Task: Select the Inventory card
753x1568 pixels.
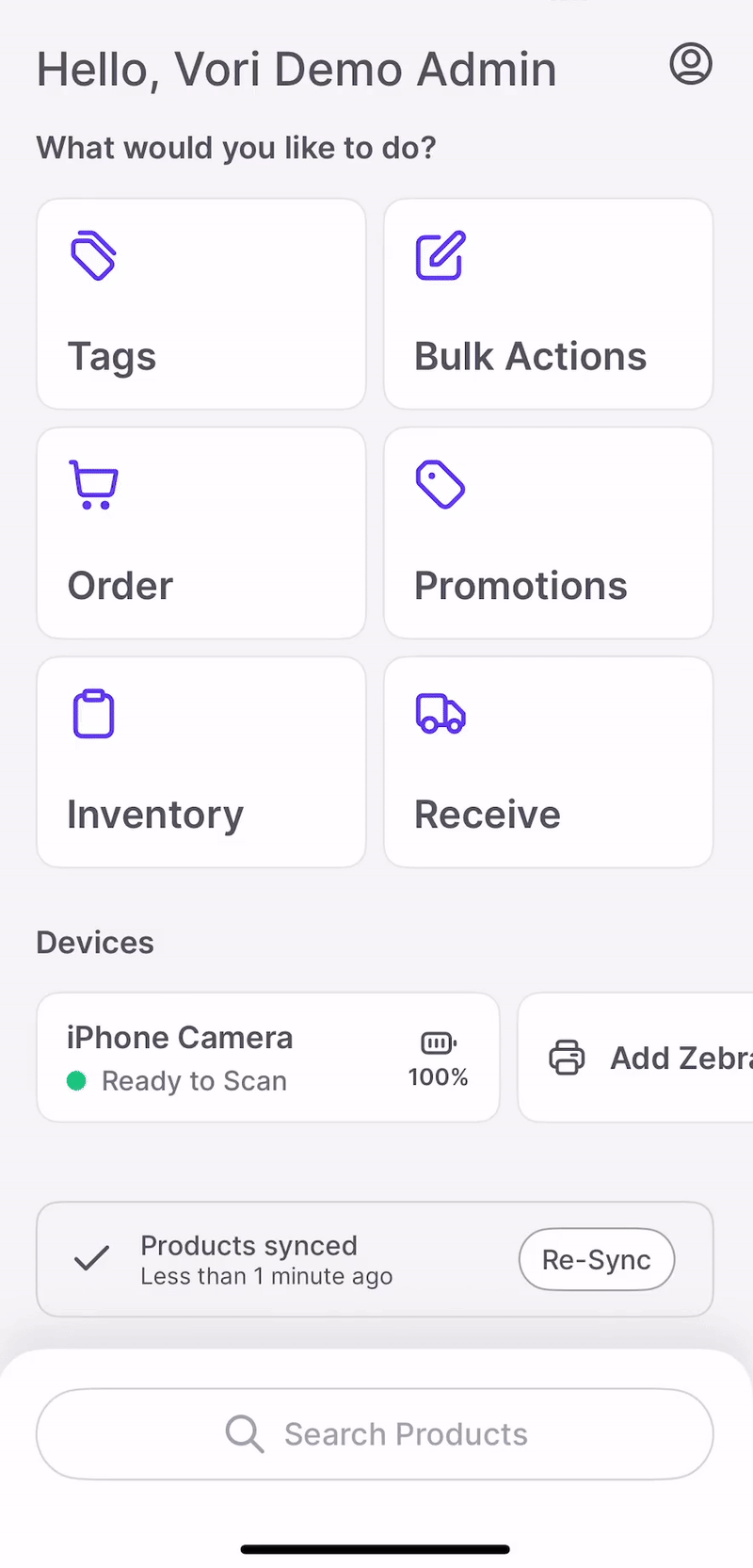Action: pos(201,762)
